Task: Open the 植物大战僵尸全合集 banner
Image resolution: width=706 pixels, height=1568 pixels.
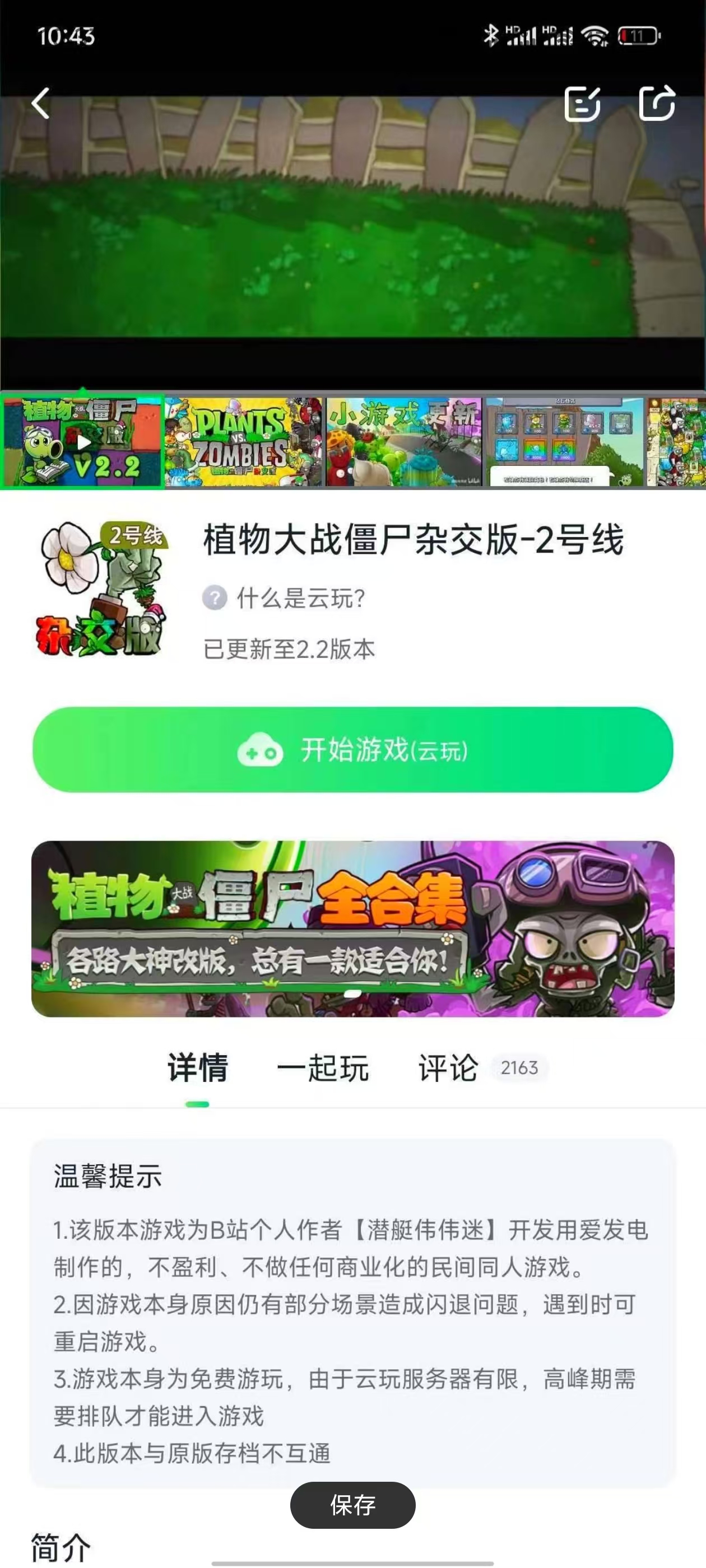Action: (x=352, y=928)
